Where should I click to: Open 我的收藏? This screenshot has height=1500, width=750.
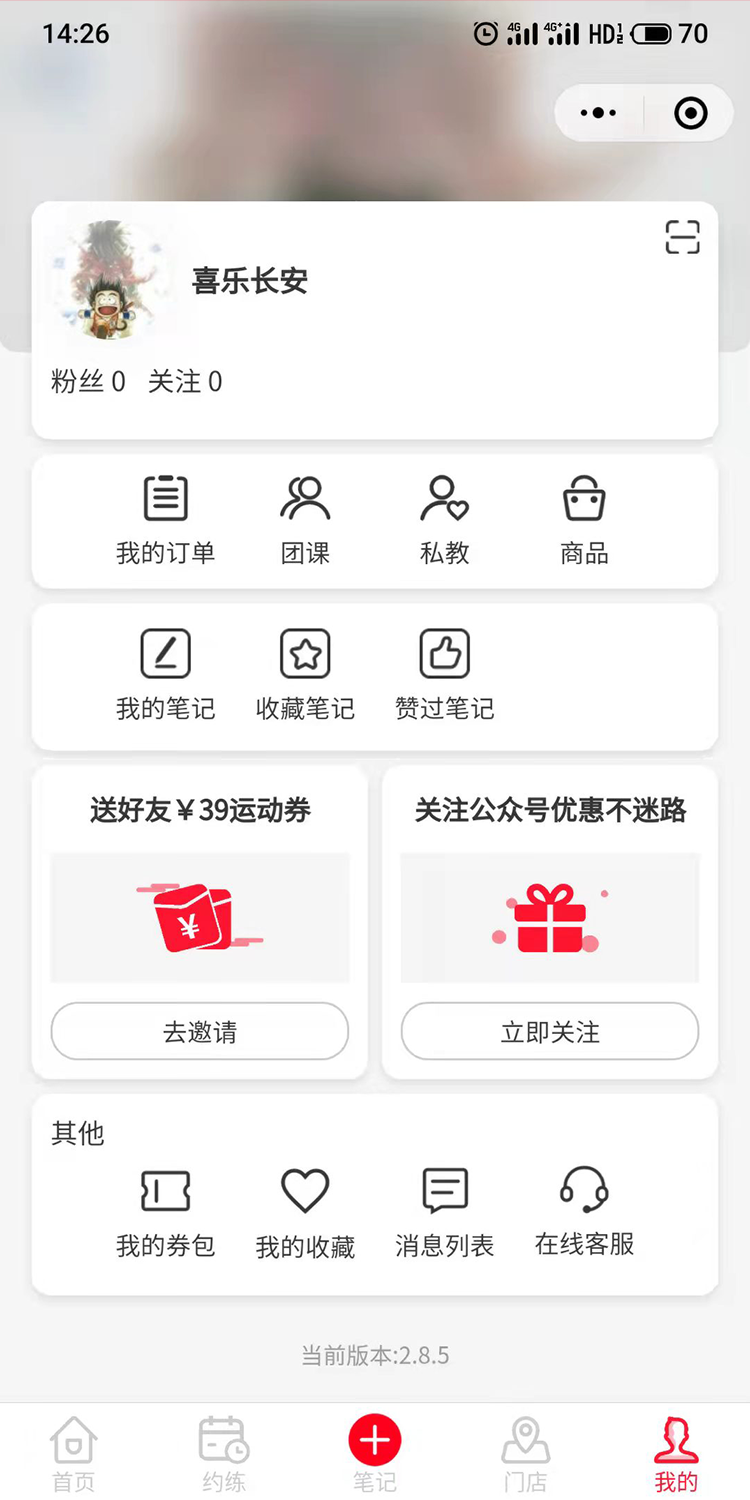tap(305, 1213)
